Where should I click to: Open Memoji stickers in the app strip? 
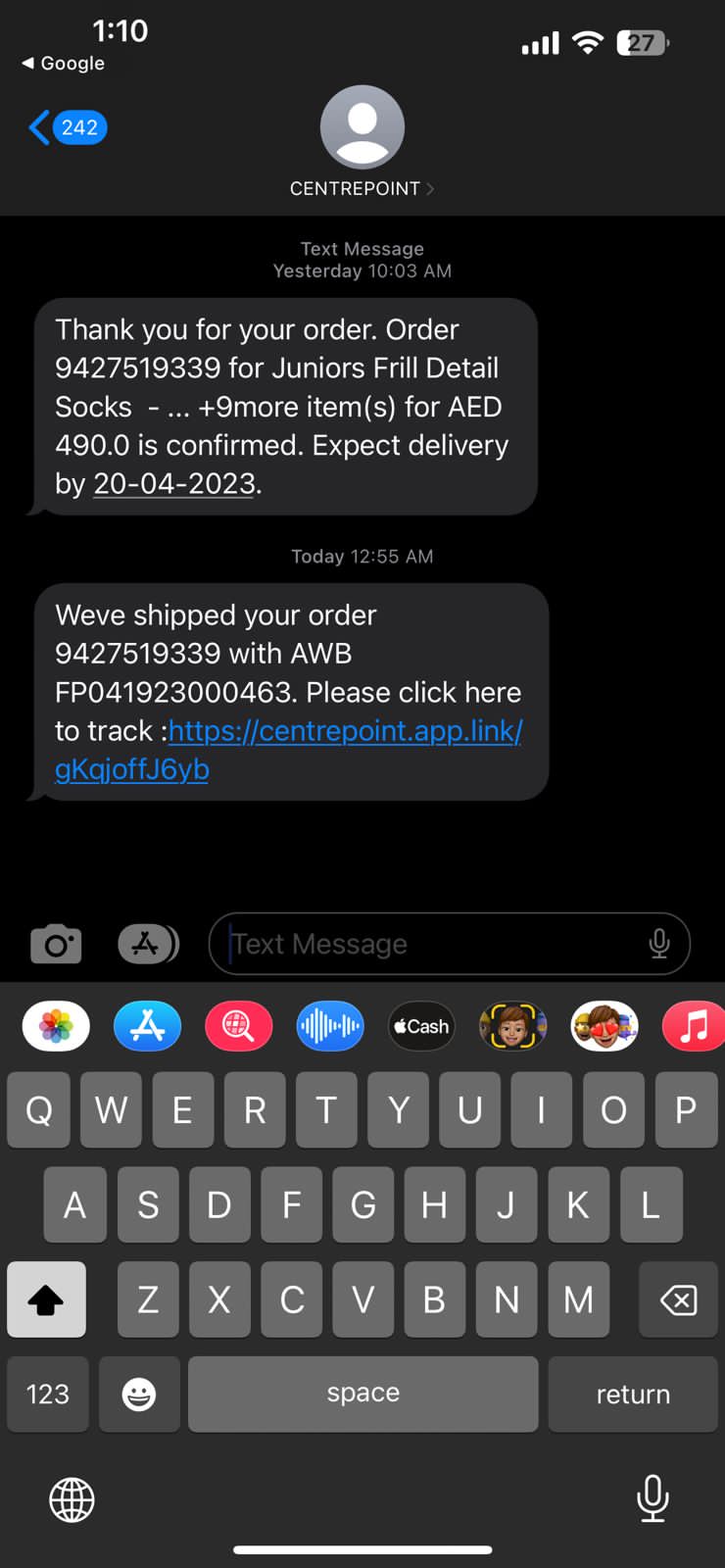pos(604,1026)
